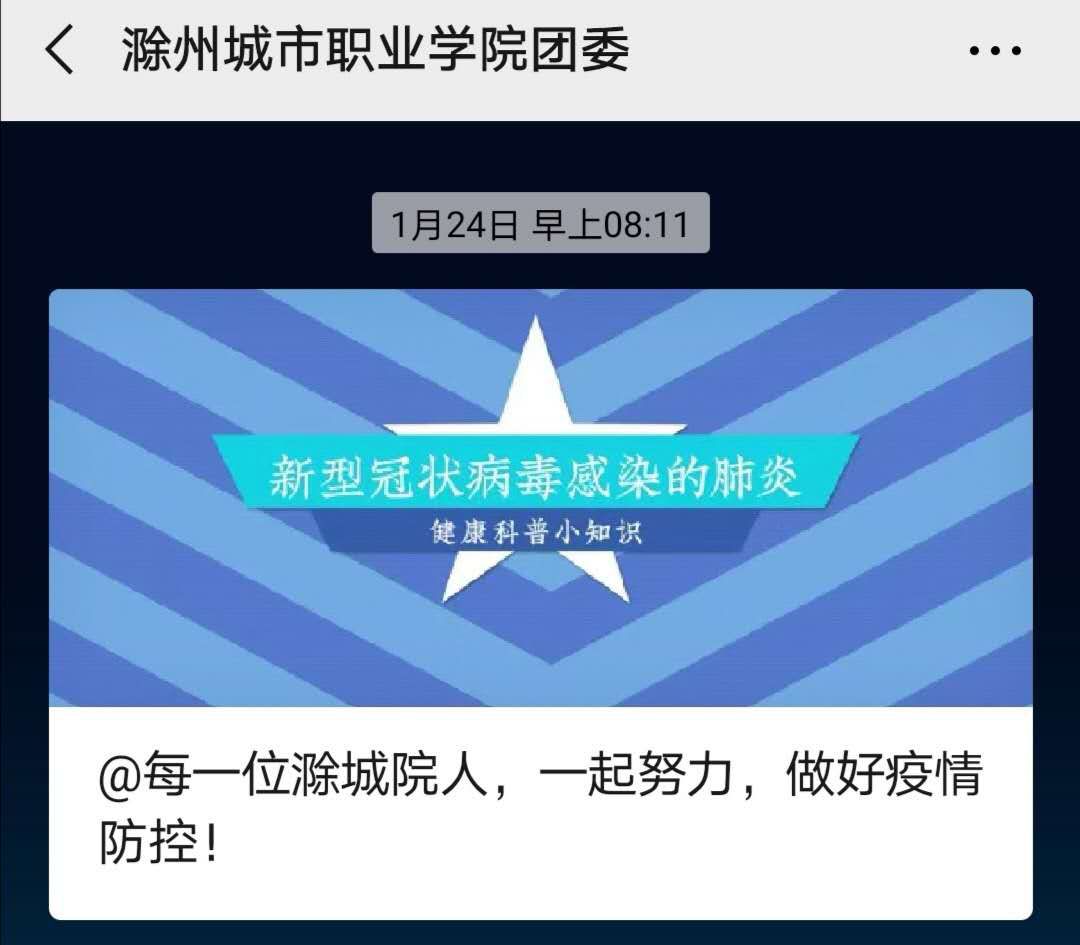The height and width of the screenshot is (945, 1080).
Task: Go back from 滁州城市职业学院团委 page
Action: [x=59, y=51]
